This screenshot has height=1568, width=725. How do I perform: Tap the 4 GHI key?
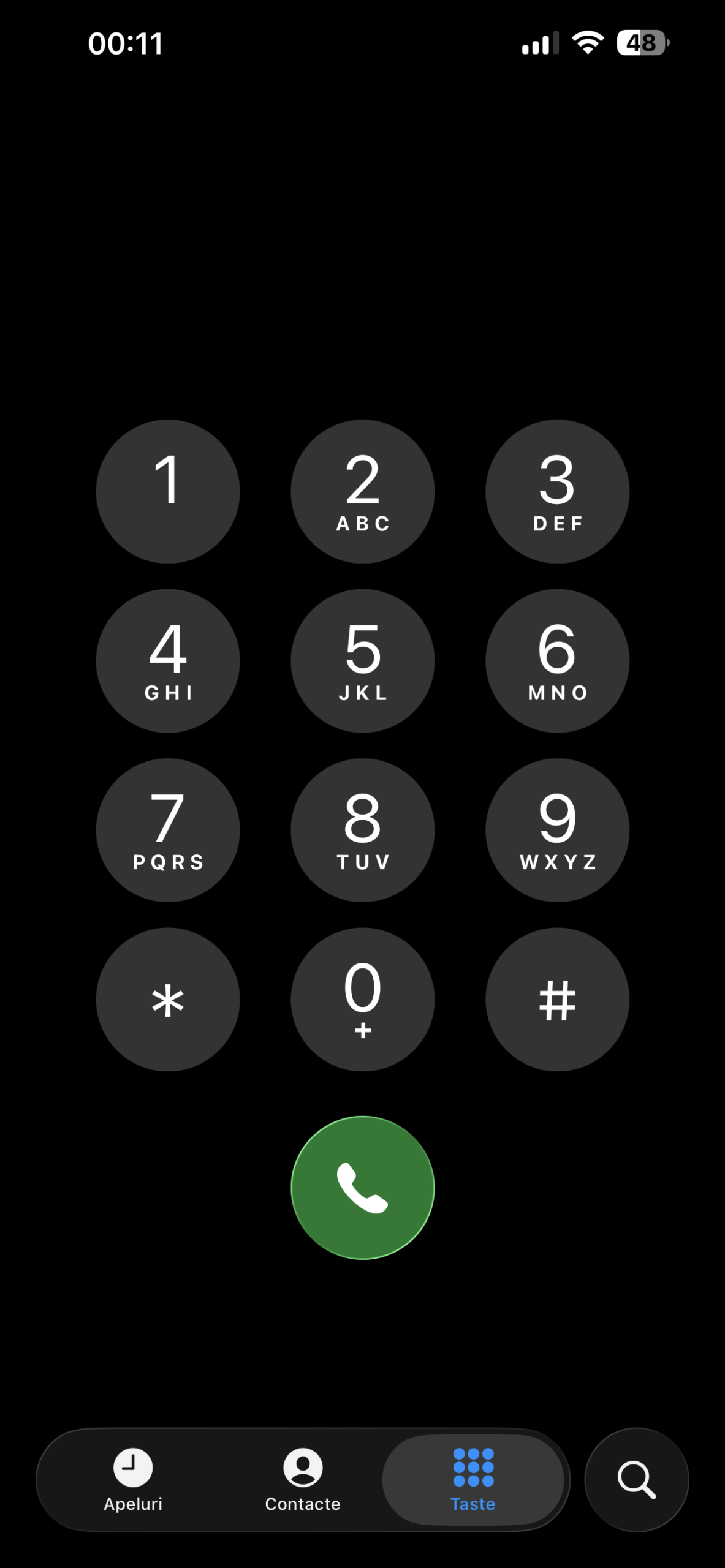pyautogui.click(x=167, y=661)
